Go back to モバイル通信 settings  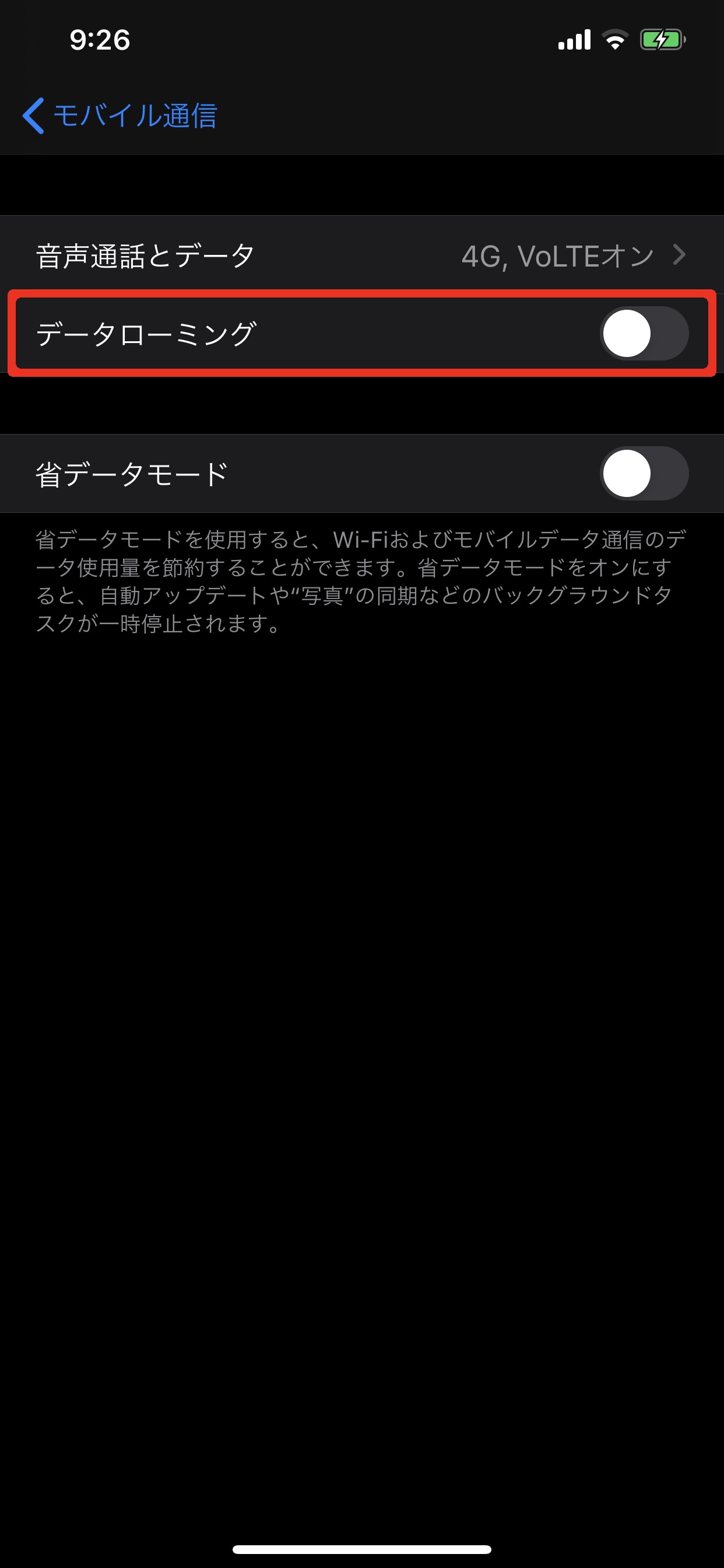[x=120, y=115]
